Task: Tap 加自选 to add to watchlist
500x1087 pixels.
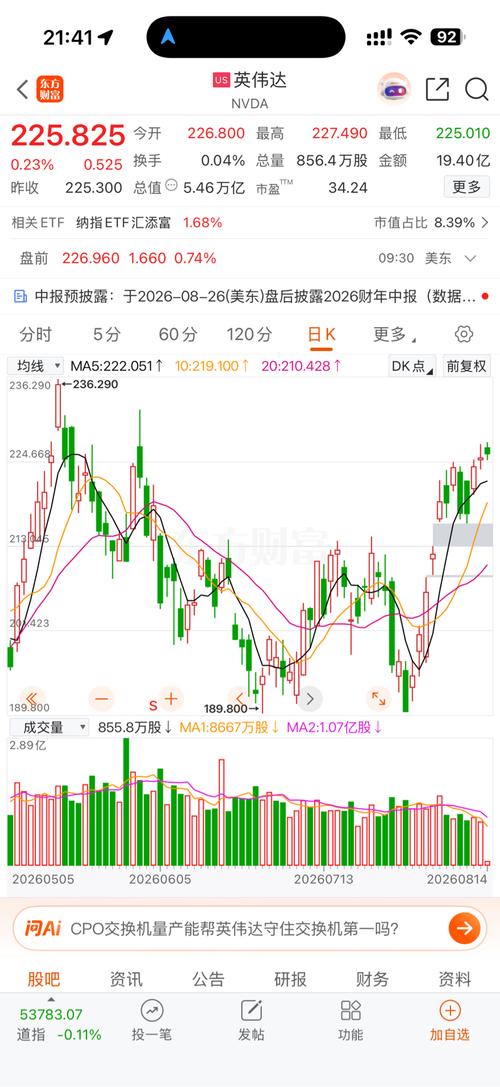Action: [x=449, y=1020]
